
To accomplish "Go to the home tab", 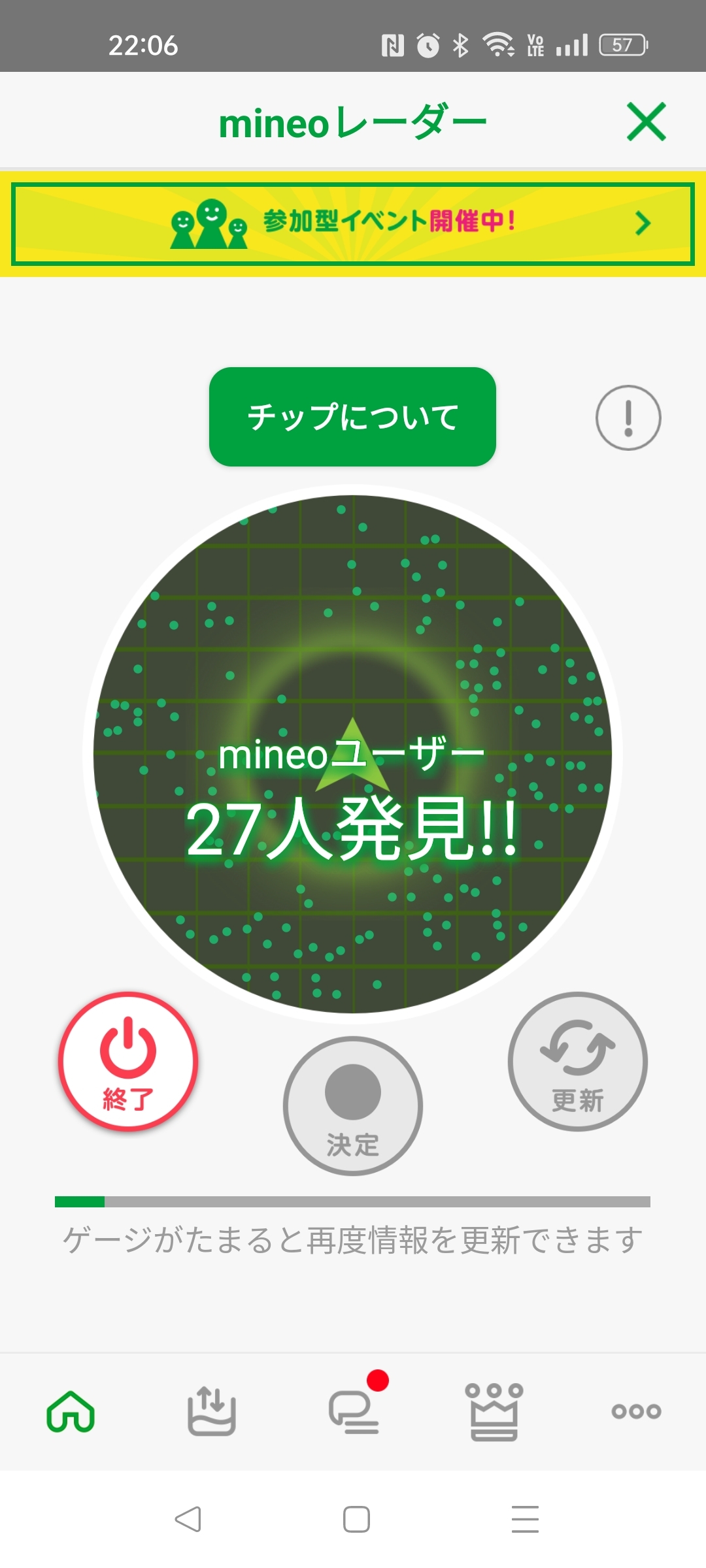I will (71, 1411).
